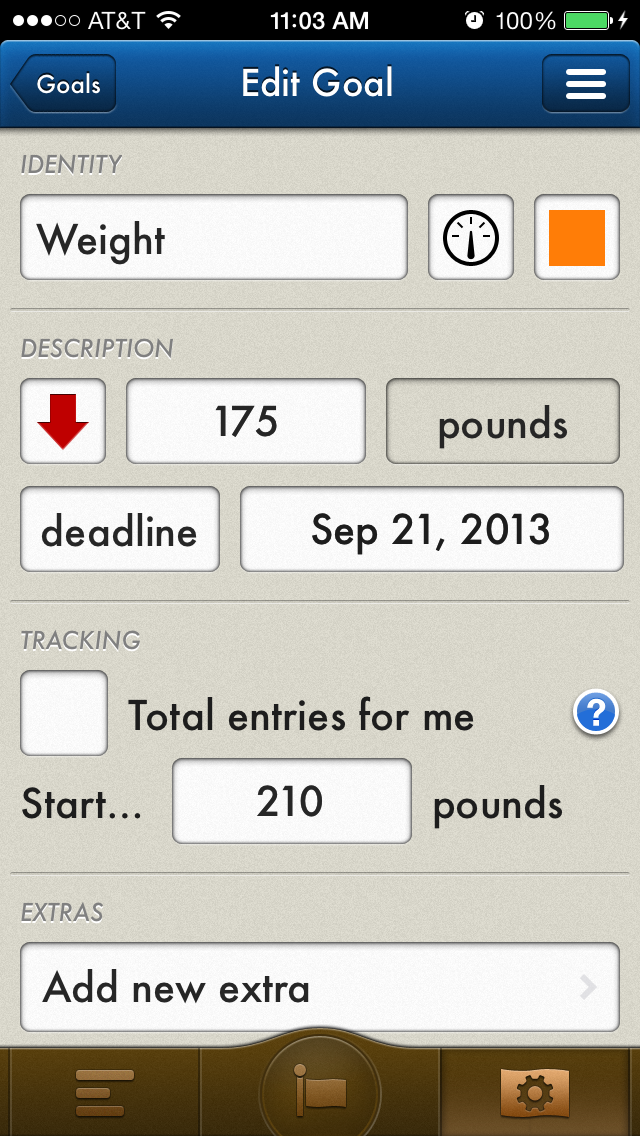640x1136 pixels.
Task: Edit the 210 starting value
Action: pyautogui.click(x=291, y=801)
